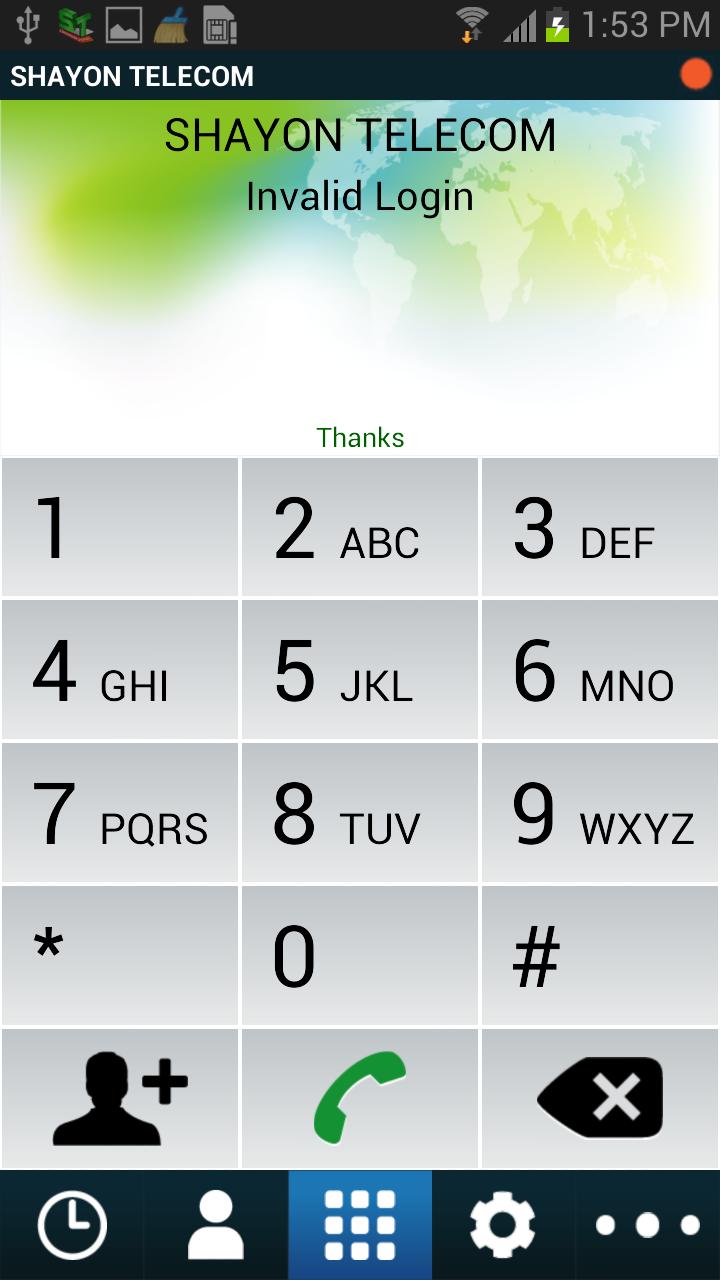
Task: Open contacts using the person icon
Action: pyautogui.click(x=215, y=1222)
